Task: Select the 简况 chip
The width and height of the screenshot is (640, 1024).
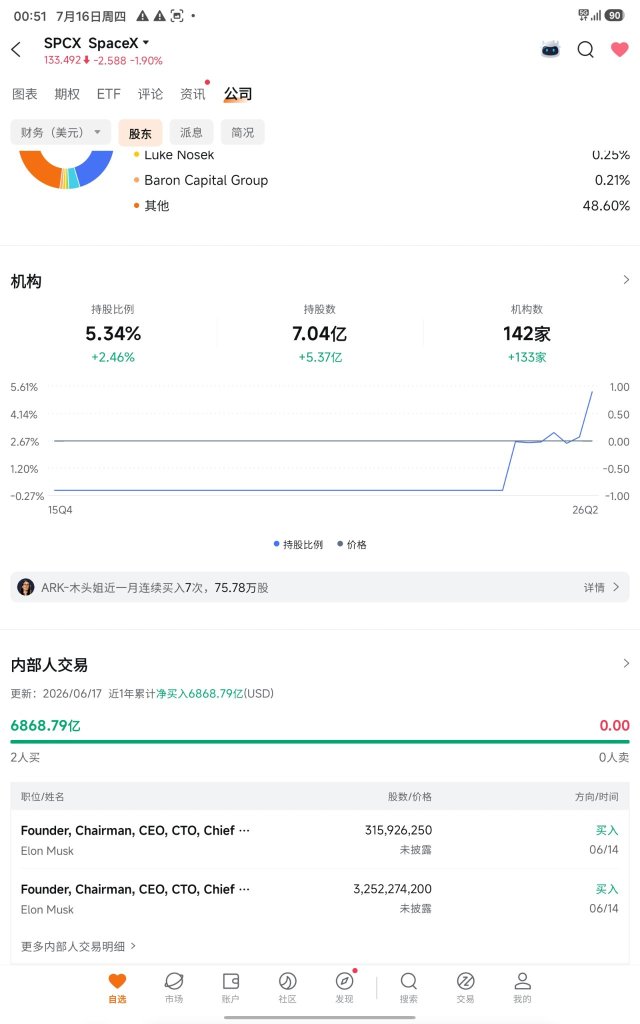Action: 243,133
